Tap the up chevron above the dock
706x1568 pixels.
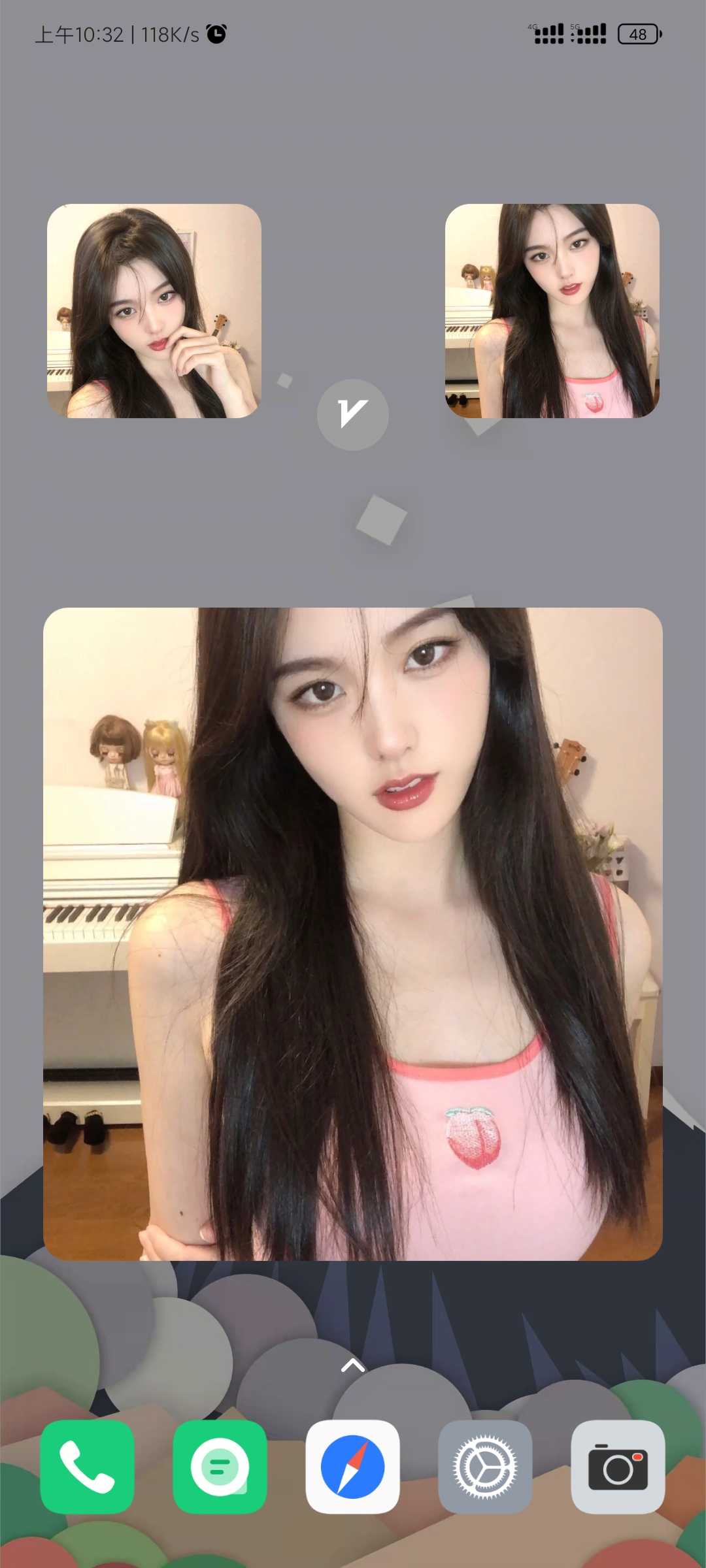pos(353,1365)
